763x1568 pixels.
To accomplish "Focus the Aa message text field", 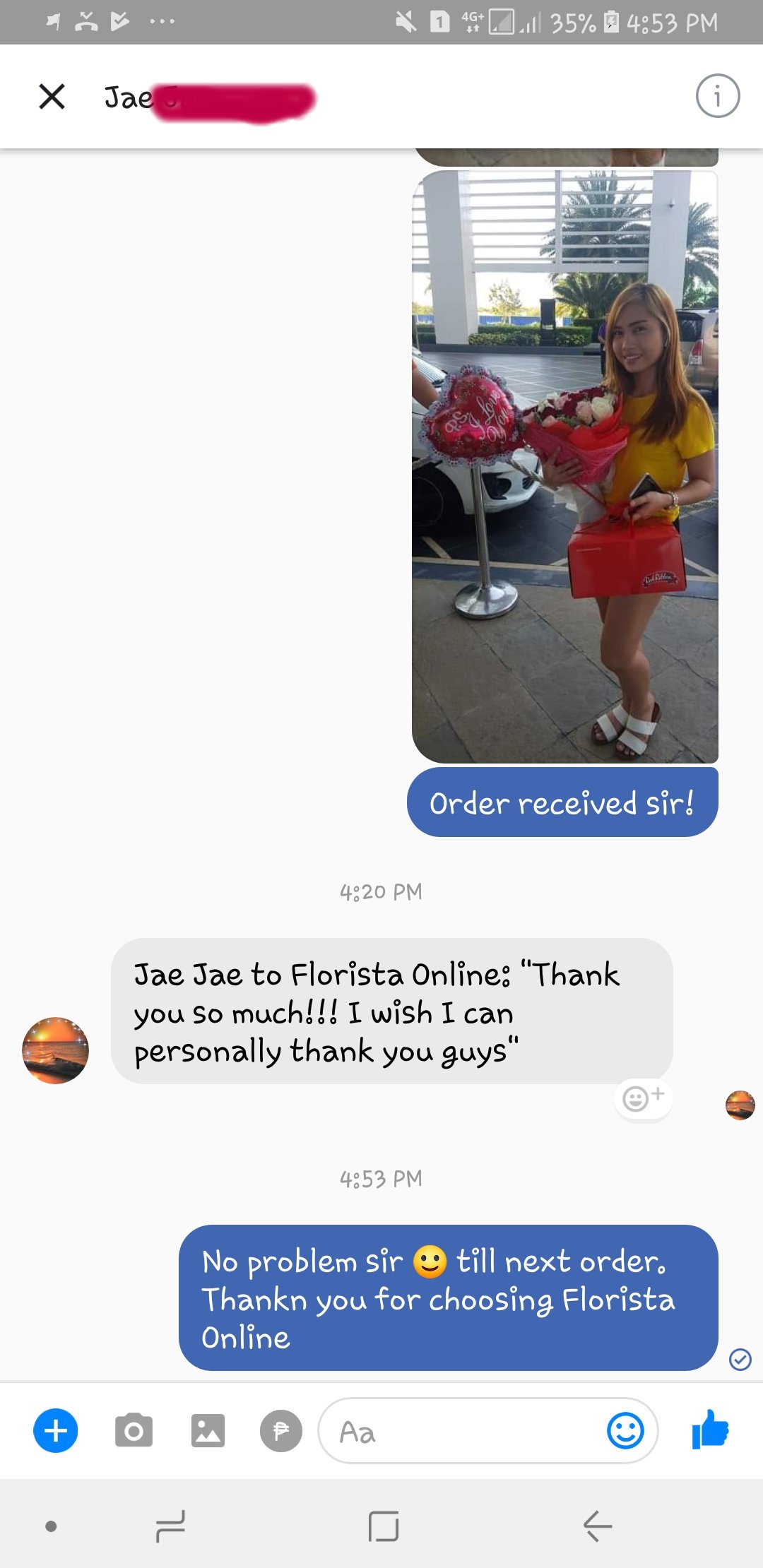I will click(459, 1432).
